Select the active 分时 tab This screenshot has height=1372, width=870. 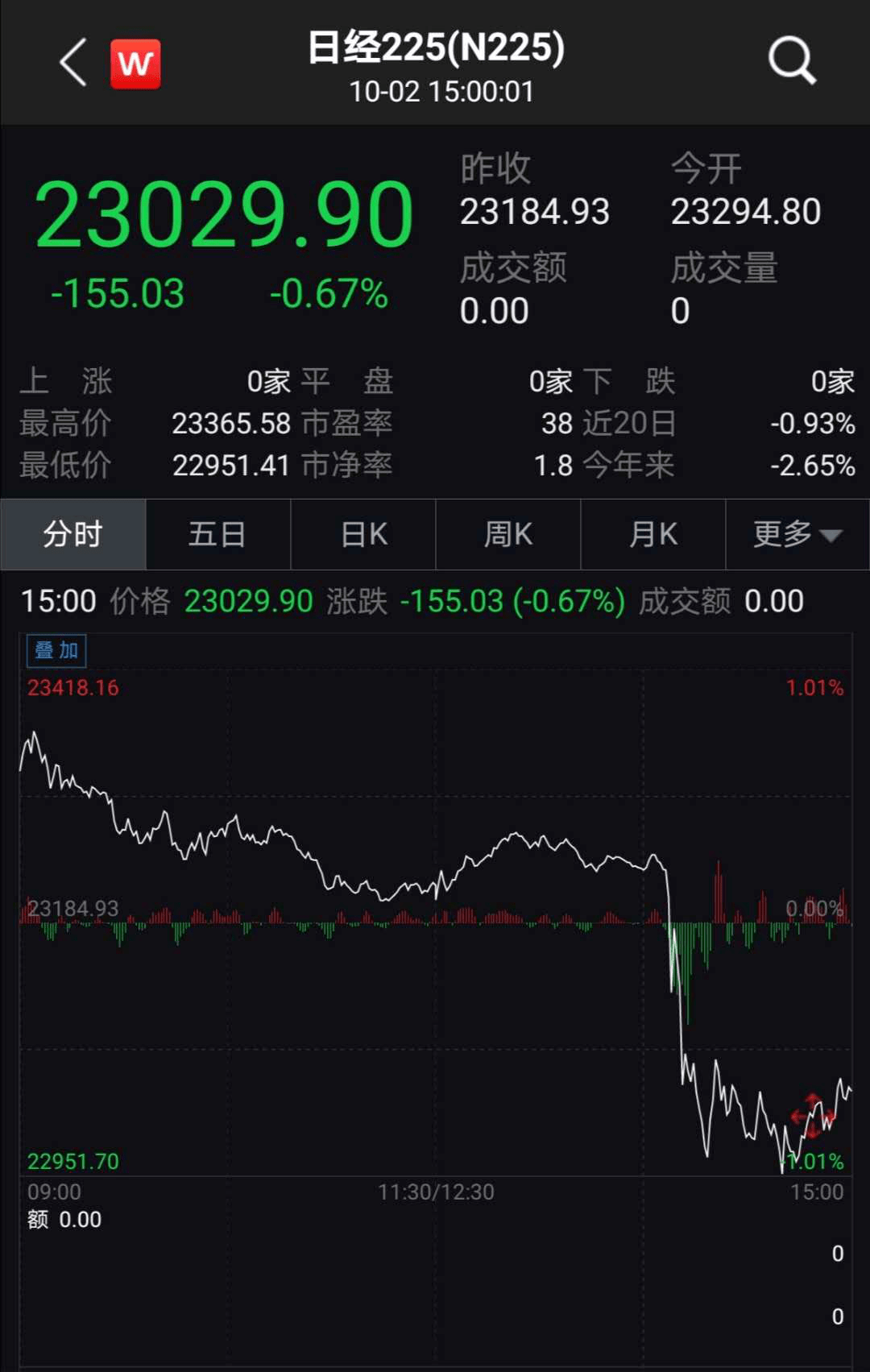pos(72,534)
